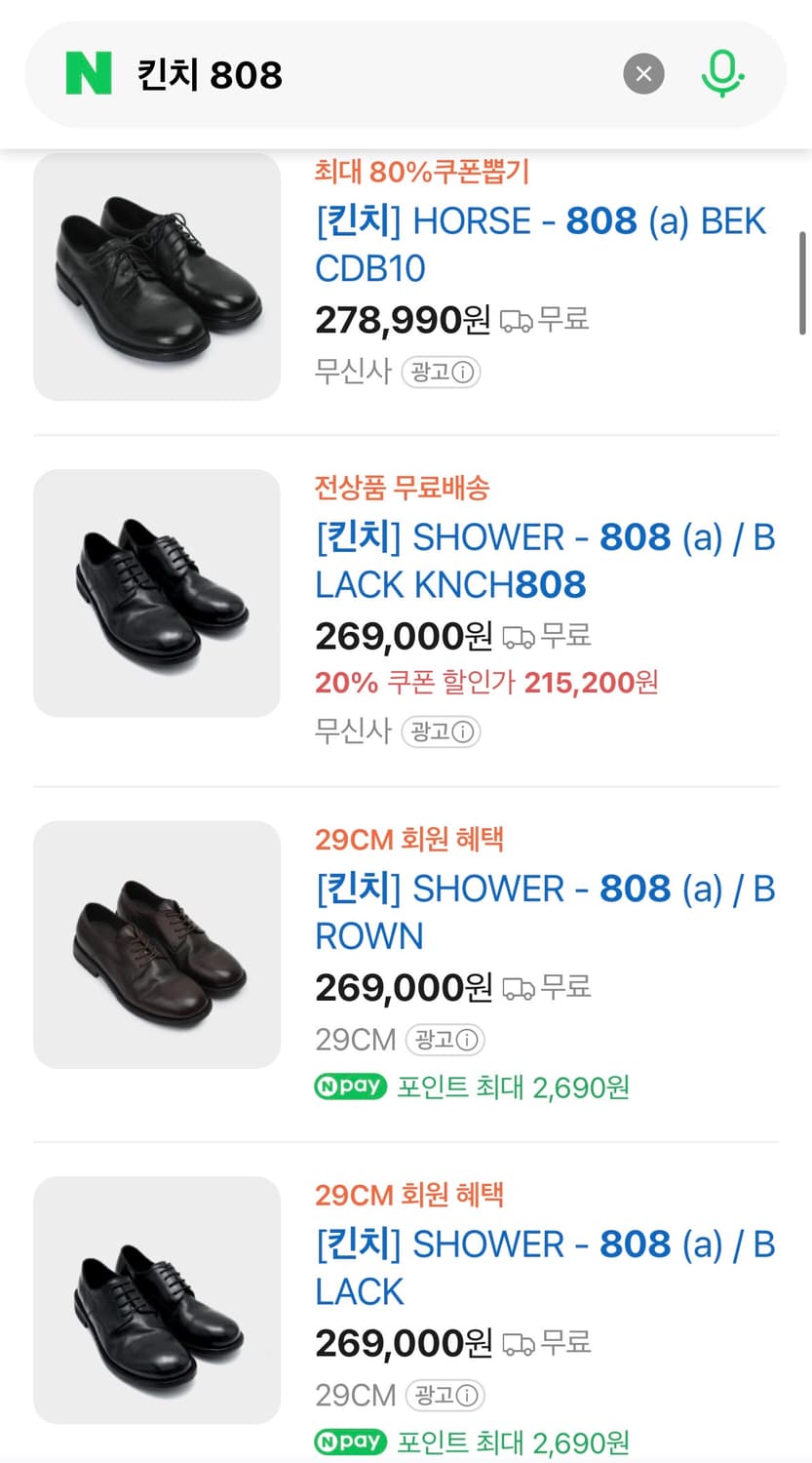
Task: Click the Npay icon on the bottom BLACK listing
Action: tap(349, 1442)
